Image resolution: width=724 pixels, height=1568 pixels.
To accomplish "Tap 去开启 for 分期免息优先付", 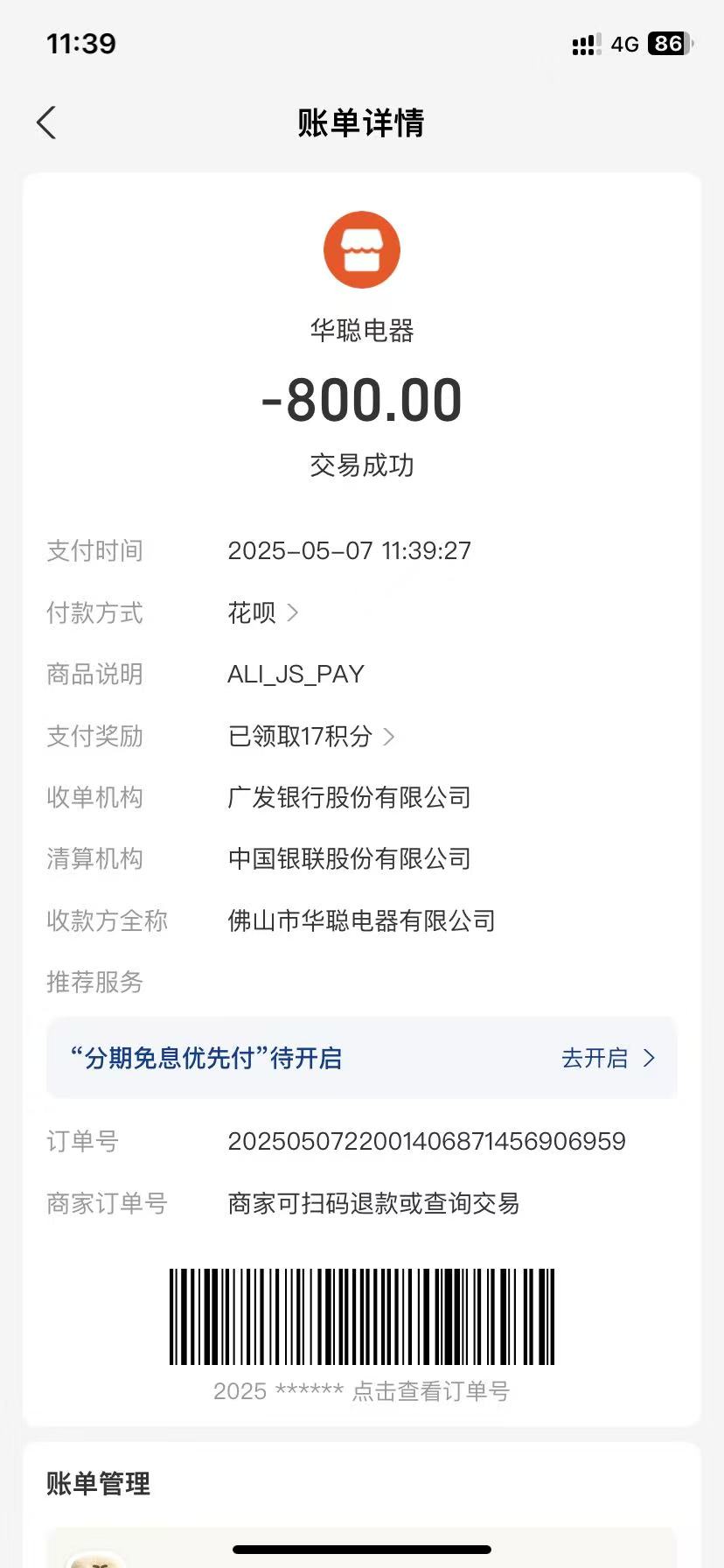I will click(x=607, y=1058).
